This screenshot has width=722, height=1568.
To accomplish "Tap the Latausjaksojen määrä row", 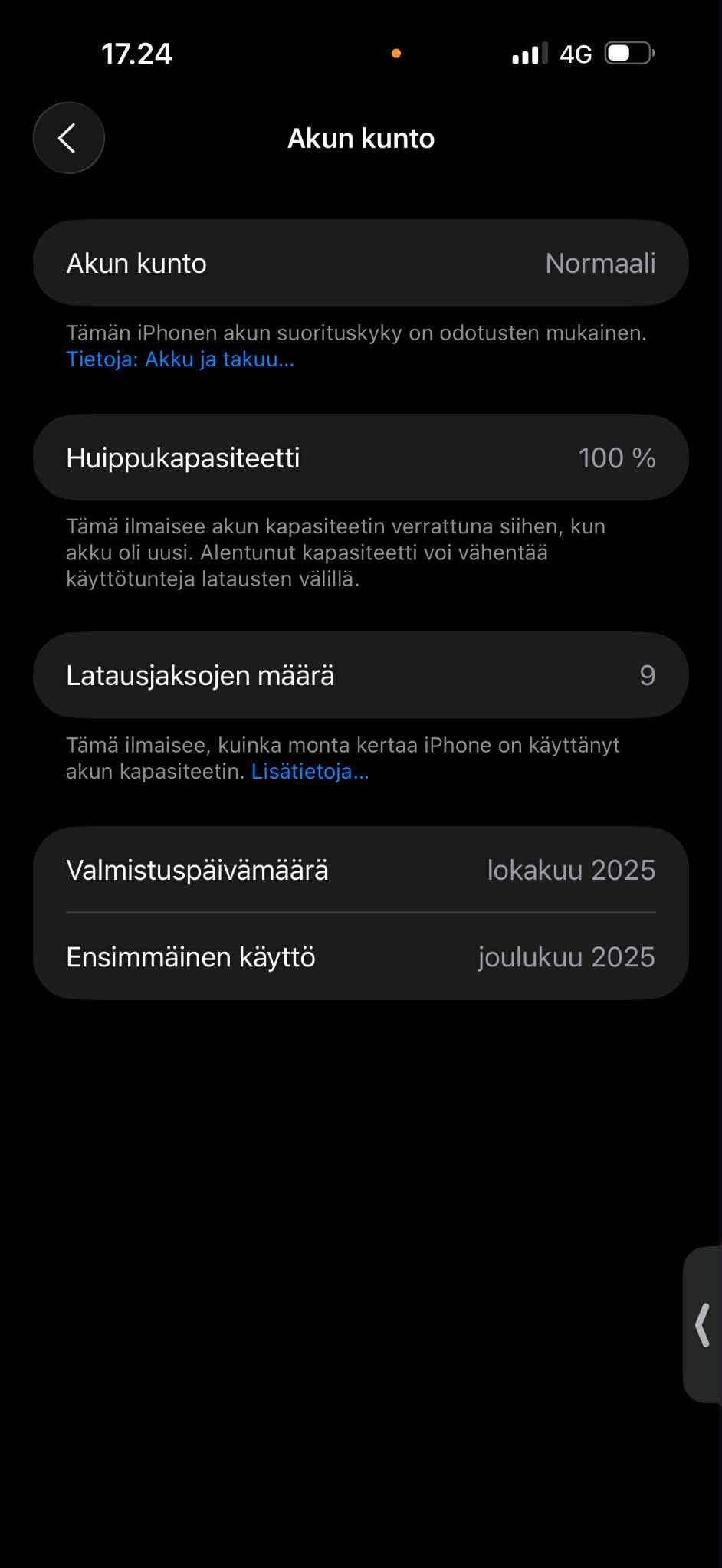I will pos(360,675).
